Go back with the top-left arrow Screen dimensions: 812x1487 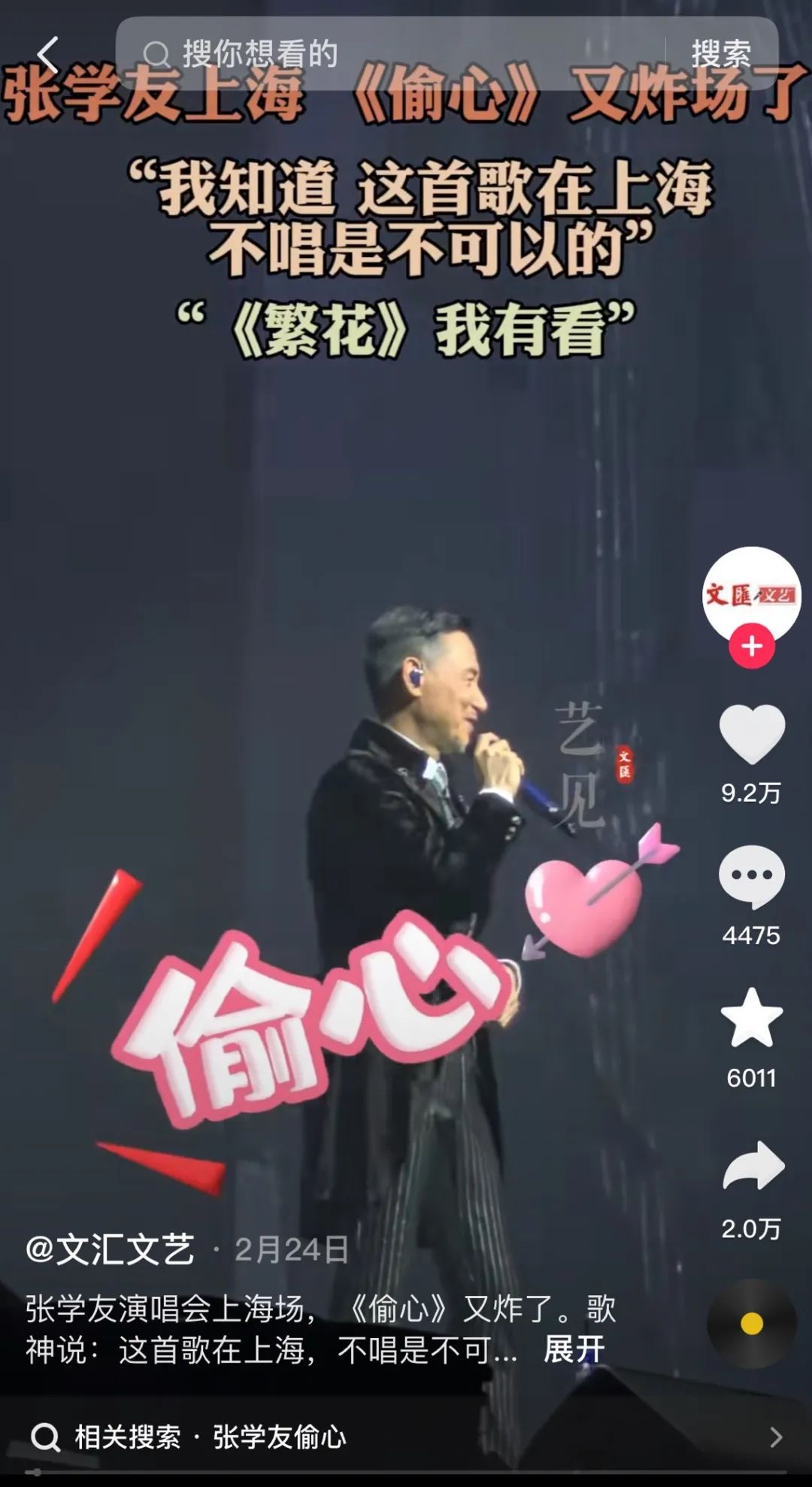coord(48,55)
